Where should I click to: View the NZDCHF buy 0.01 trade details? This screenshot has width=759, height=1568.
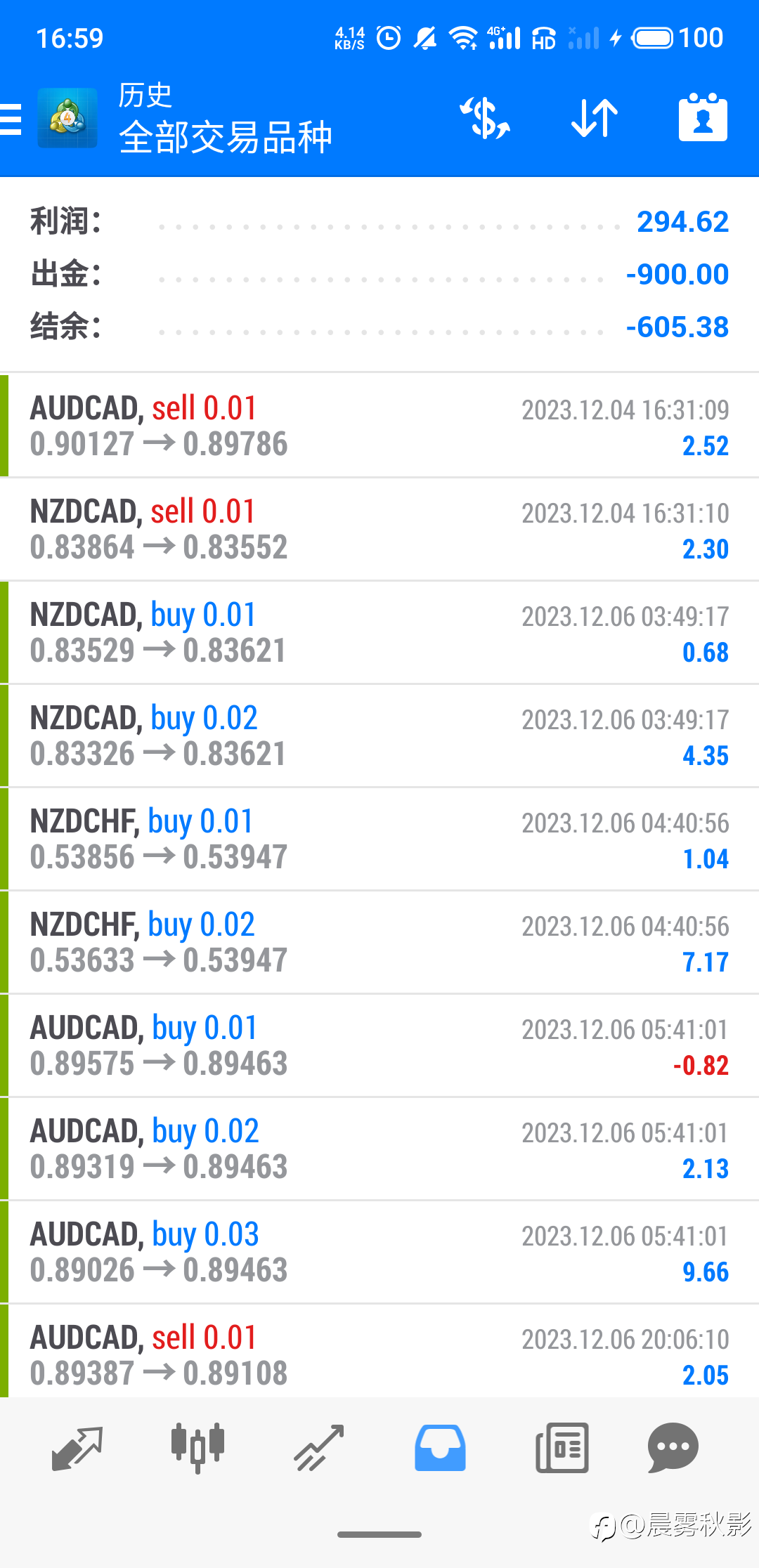379,839
